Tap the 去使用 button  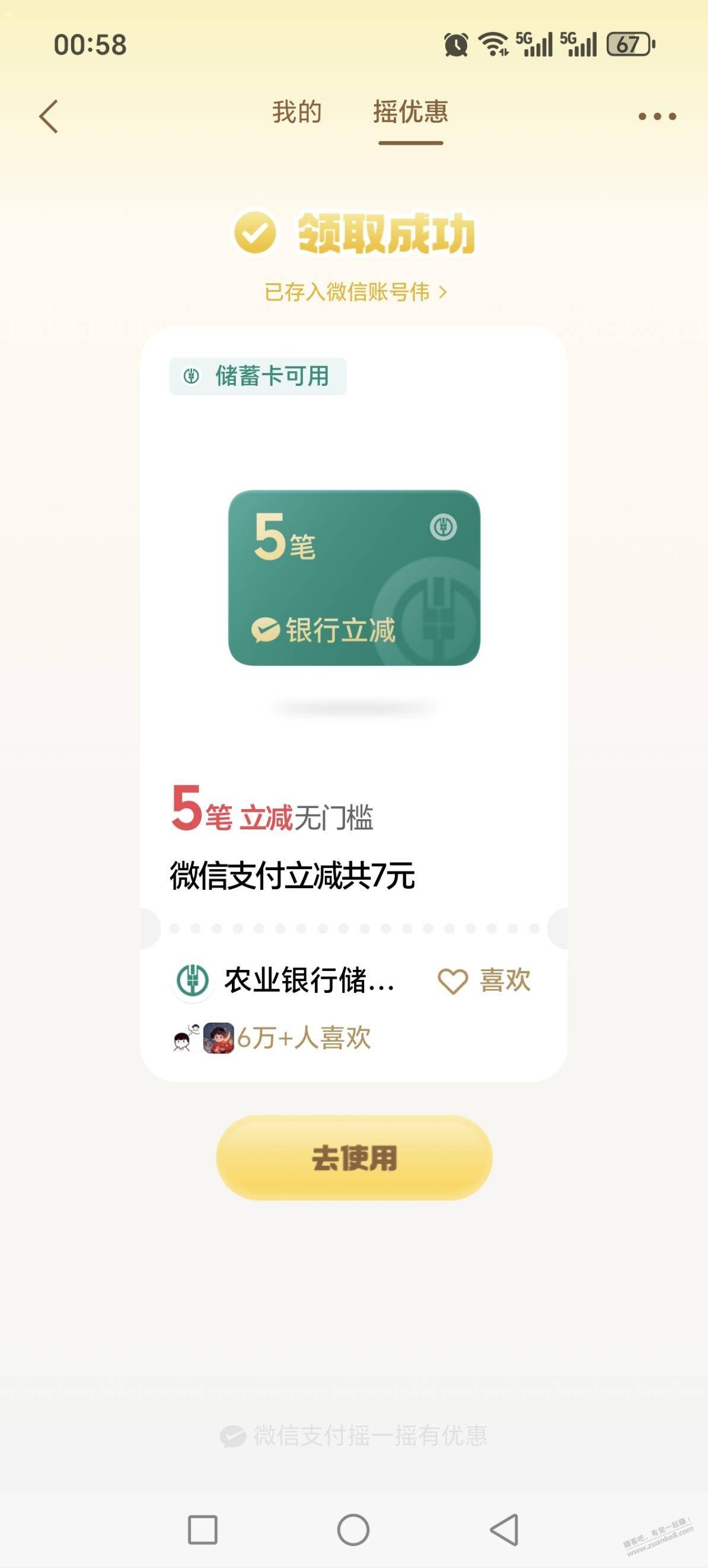pyautogui.click(x=353, y=1157)
